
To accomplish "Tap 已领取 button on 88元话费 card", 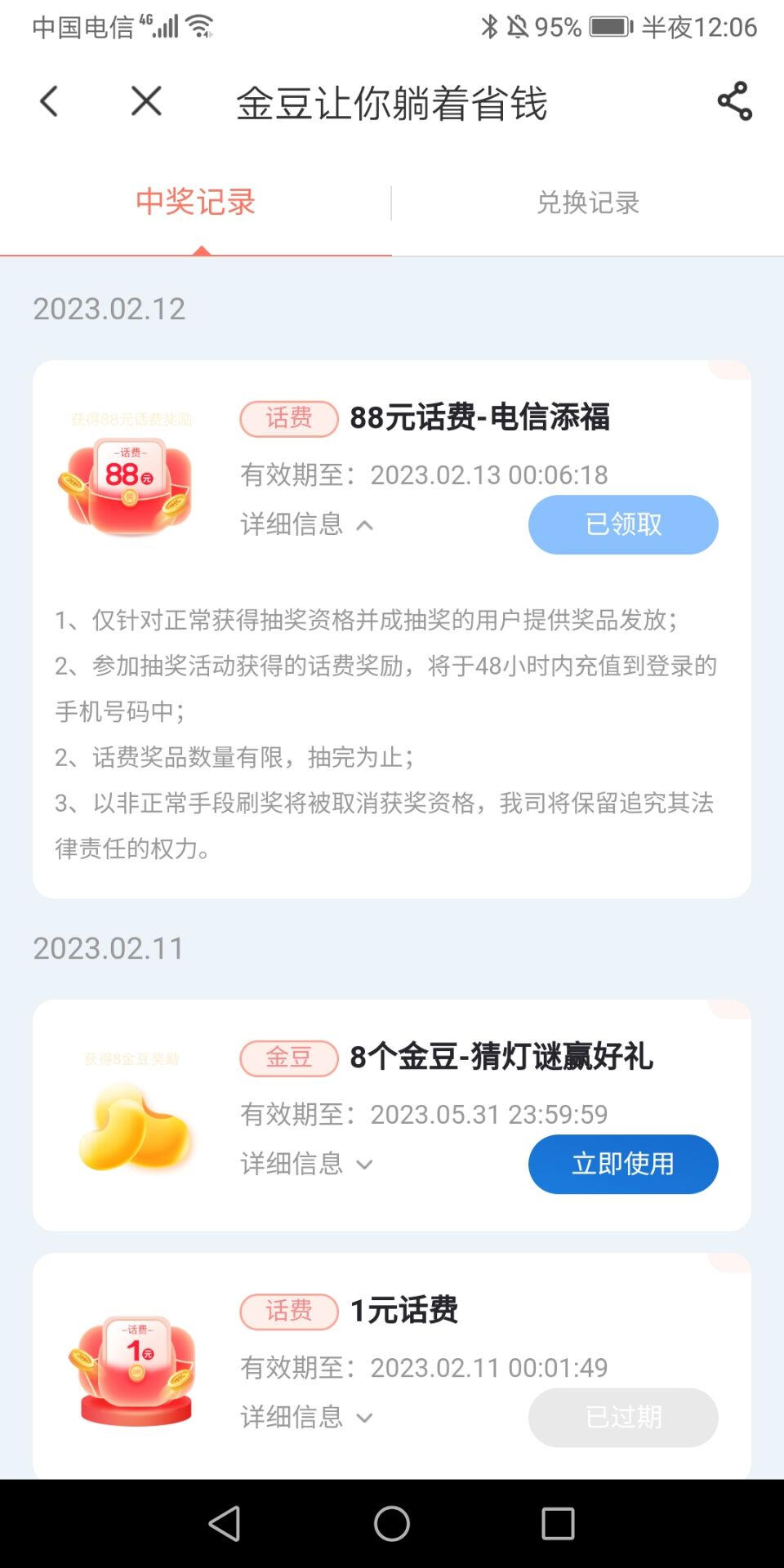I will [623, 524].
